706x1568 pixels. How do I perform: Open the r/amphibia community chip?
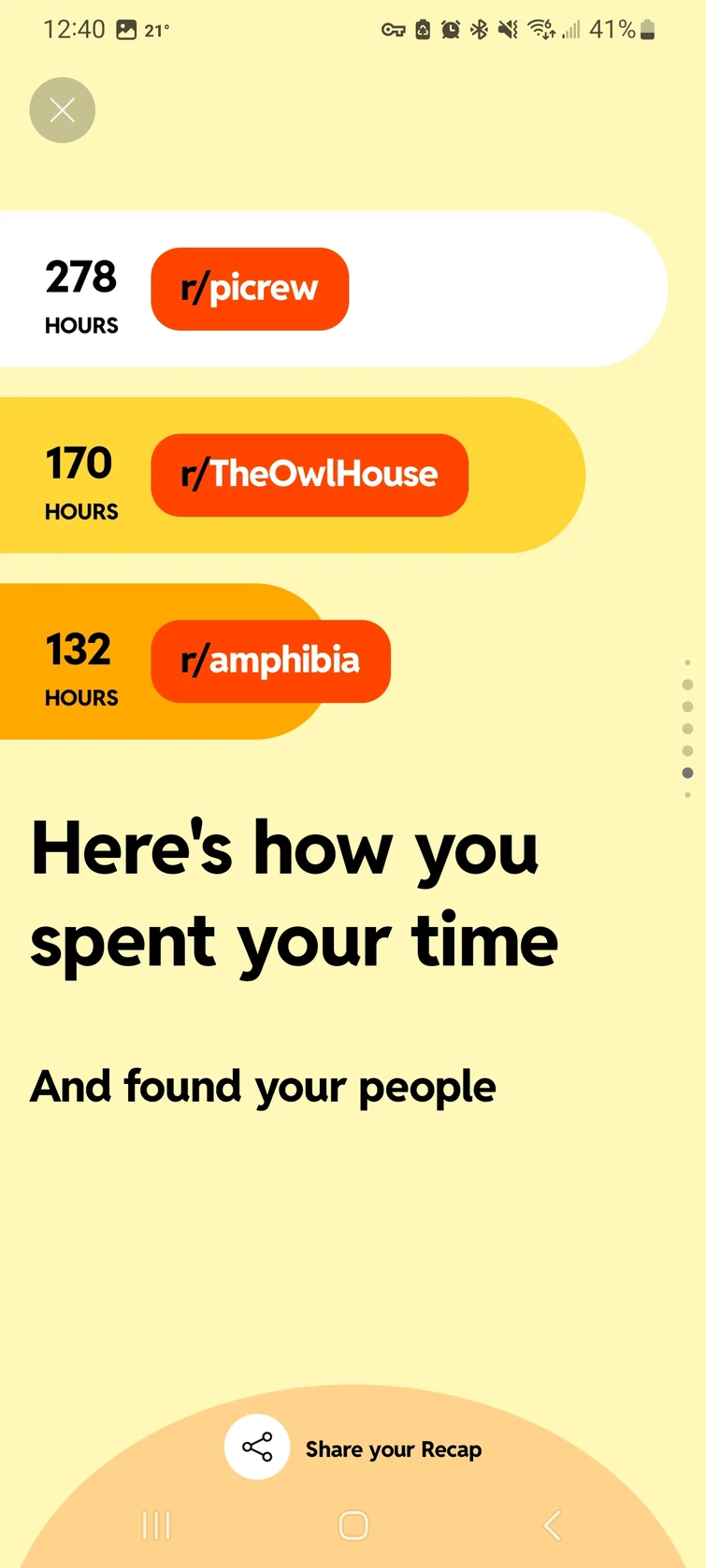(270, 661)
